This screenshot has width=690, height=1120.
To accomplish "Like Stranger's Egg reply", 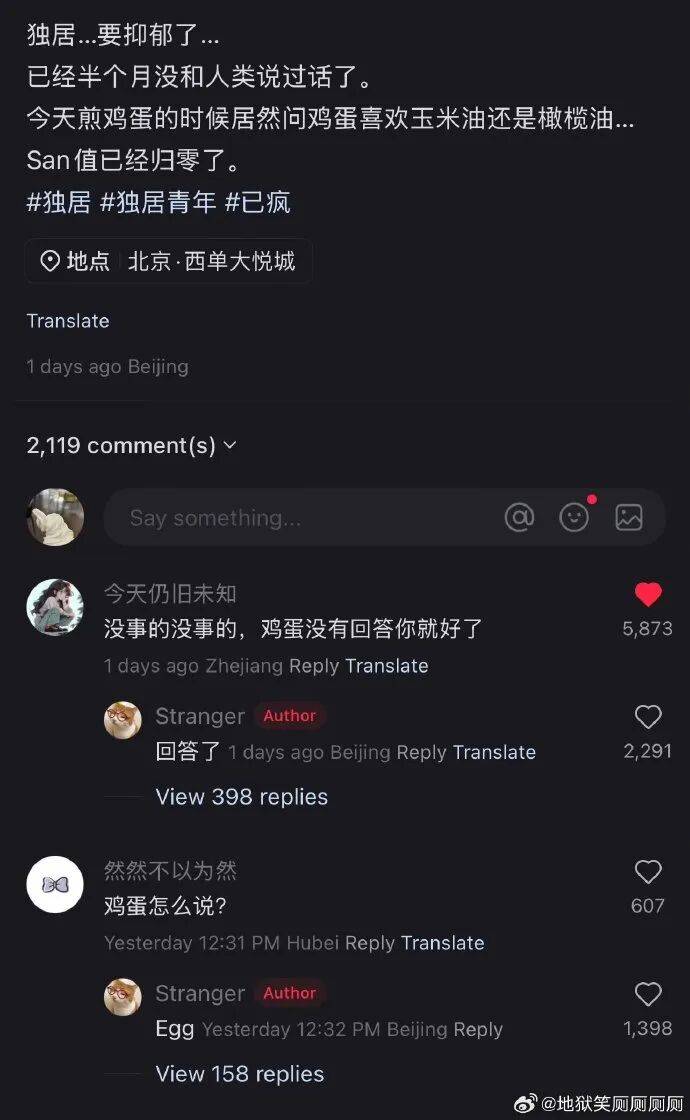I will tap(648, 994).
